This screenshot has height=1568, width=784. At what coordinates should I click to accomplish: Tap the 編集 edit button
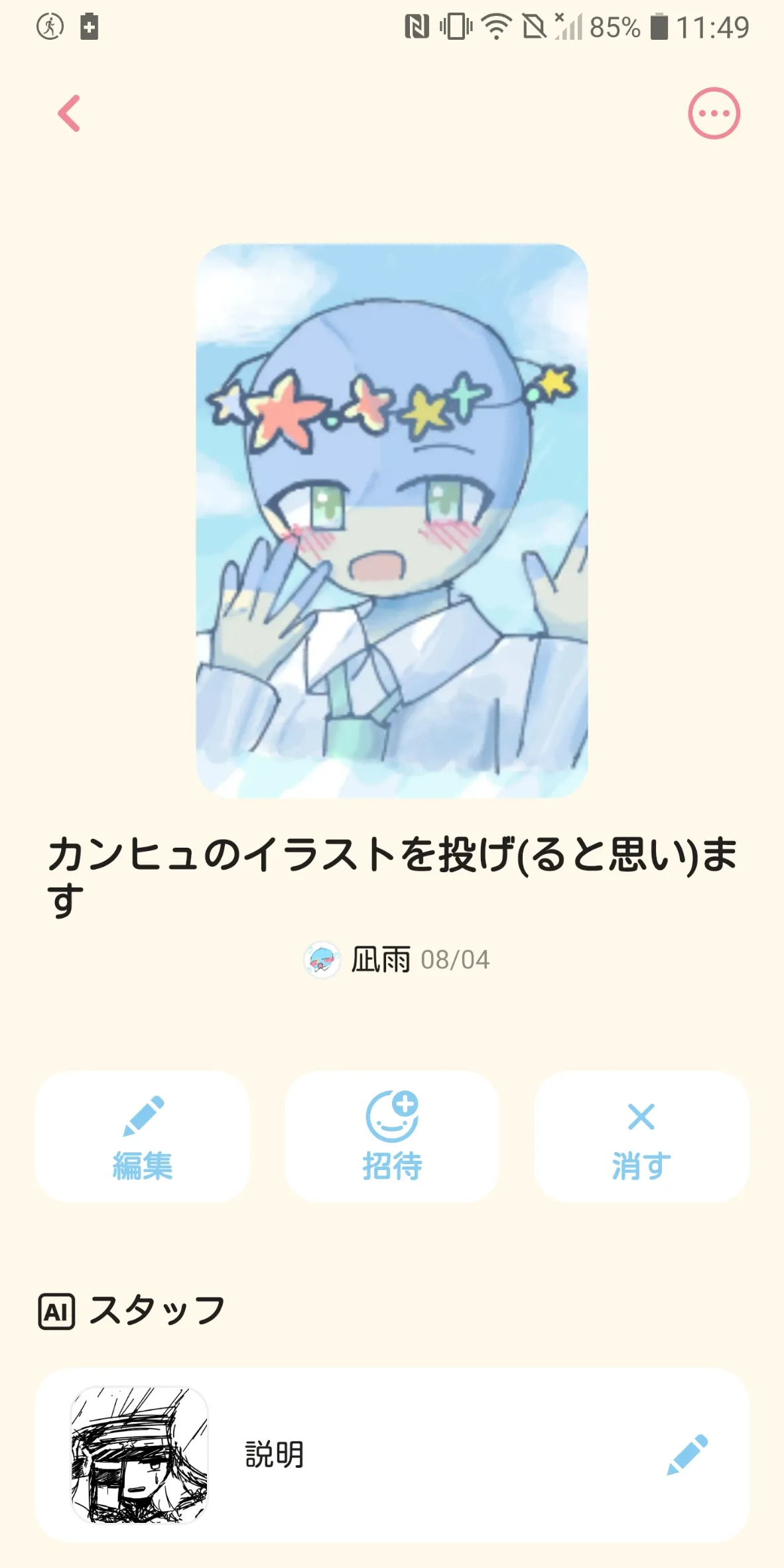(143, 1137)
